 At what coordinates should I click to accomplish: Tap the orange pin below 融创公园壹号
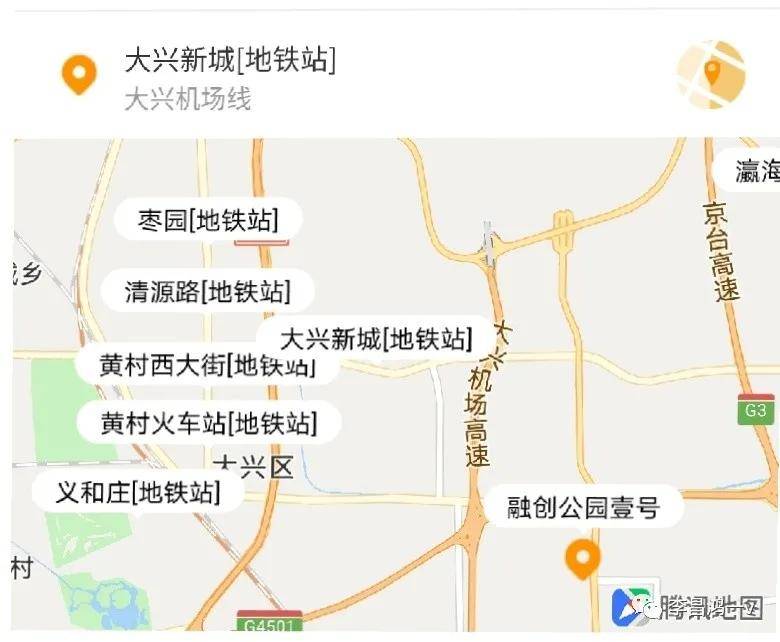[582, 557]
